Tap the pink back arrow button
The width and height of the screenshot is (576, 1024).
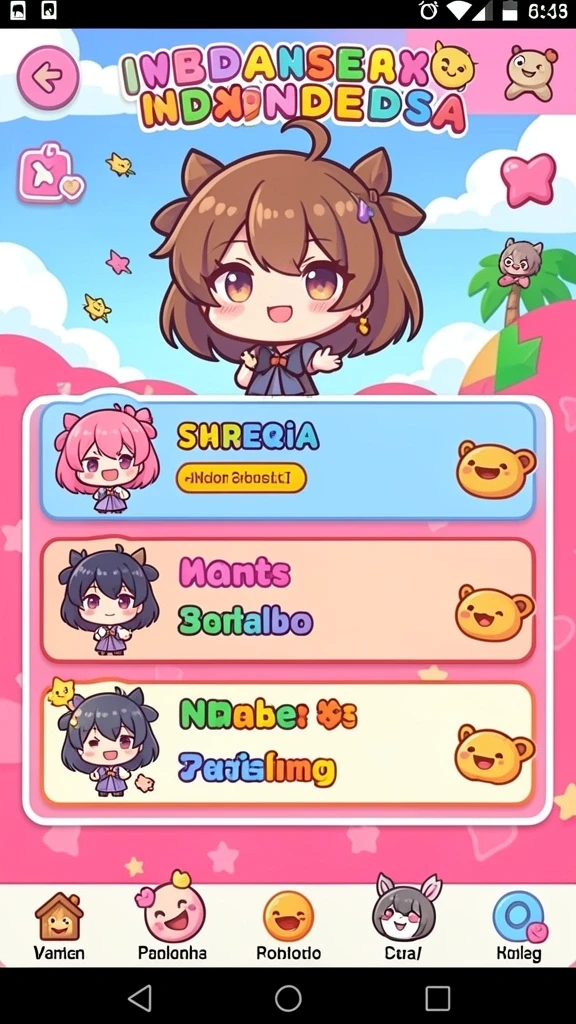point(48,78)
